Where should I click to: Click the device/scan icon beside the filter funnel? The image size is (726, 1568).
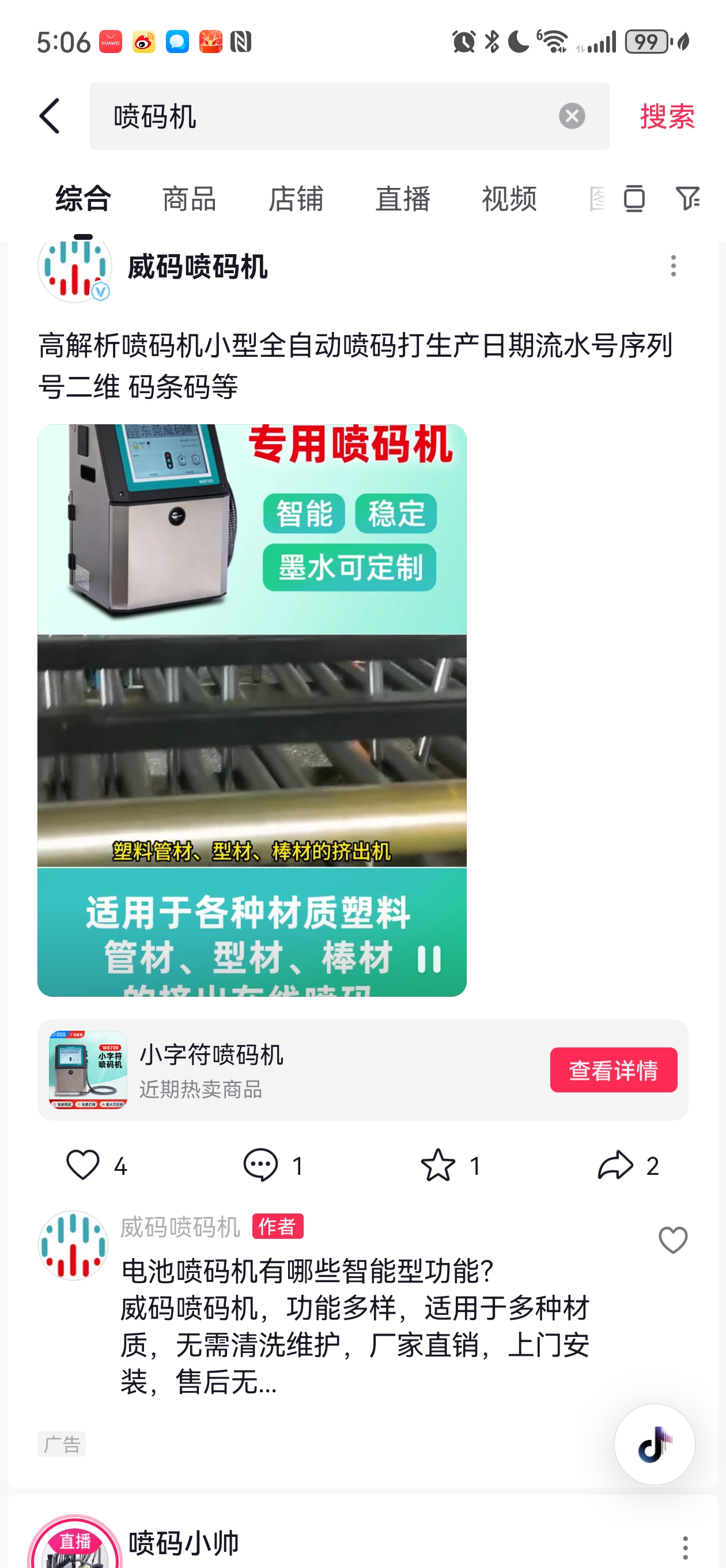tap(633, 198)
